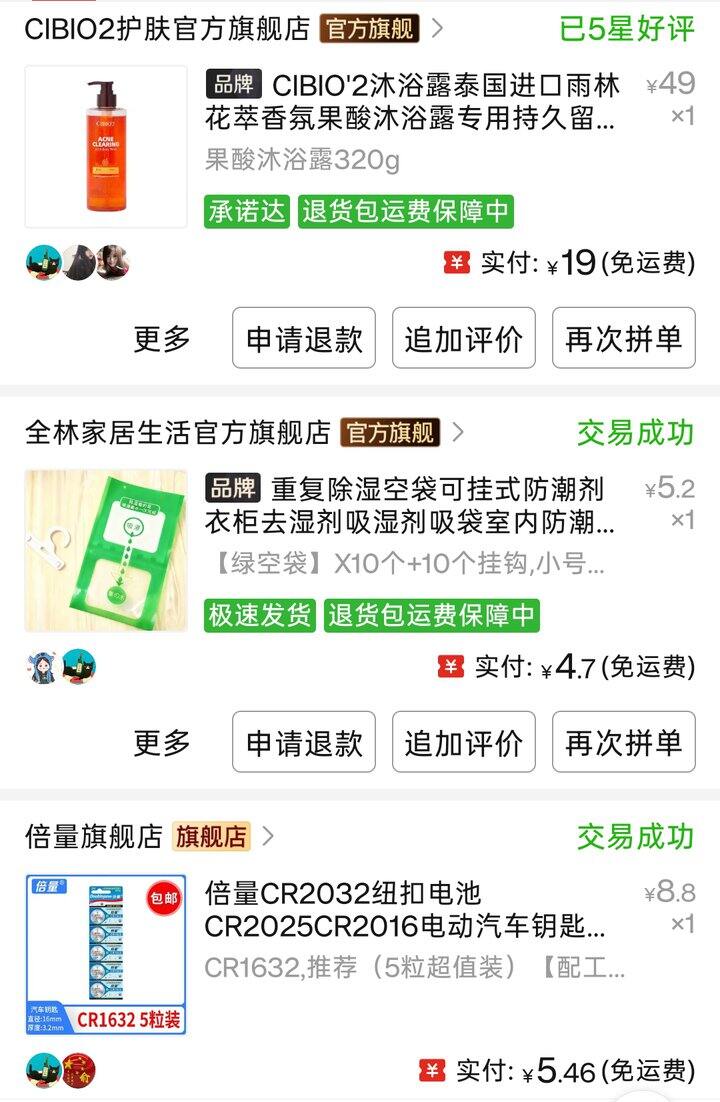Tap 追加评价 for the CIBIO'2沐浴露 order
This screenshot has width=720, height=1102.
point(463,338)
